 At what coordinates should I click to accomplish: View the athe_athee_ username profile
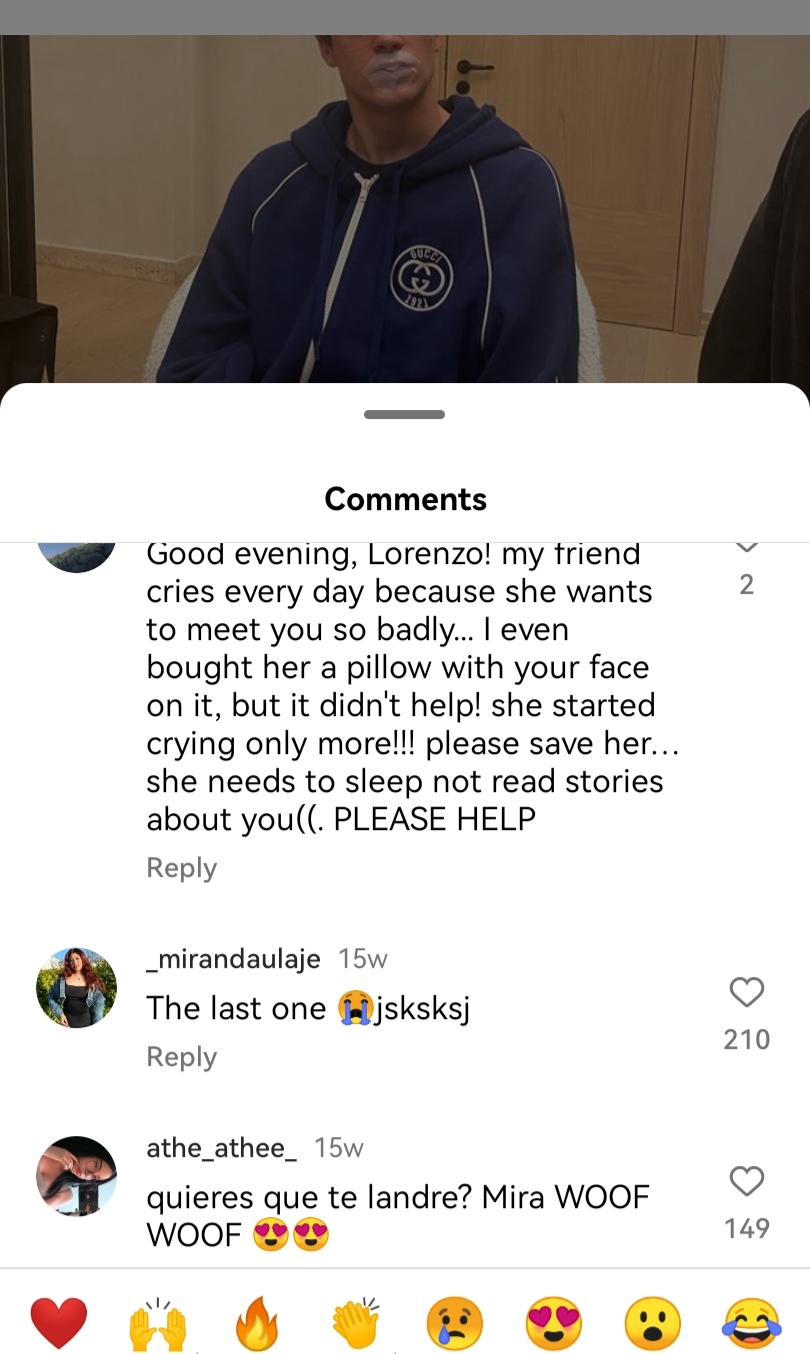(x=221, y=1148)
